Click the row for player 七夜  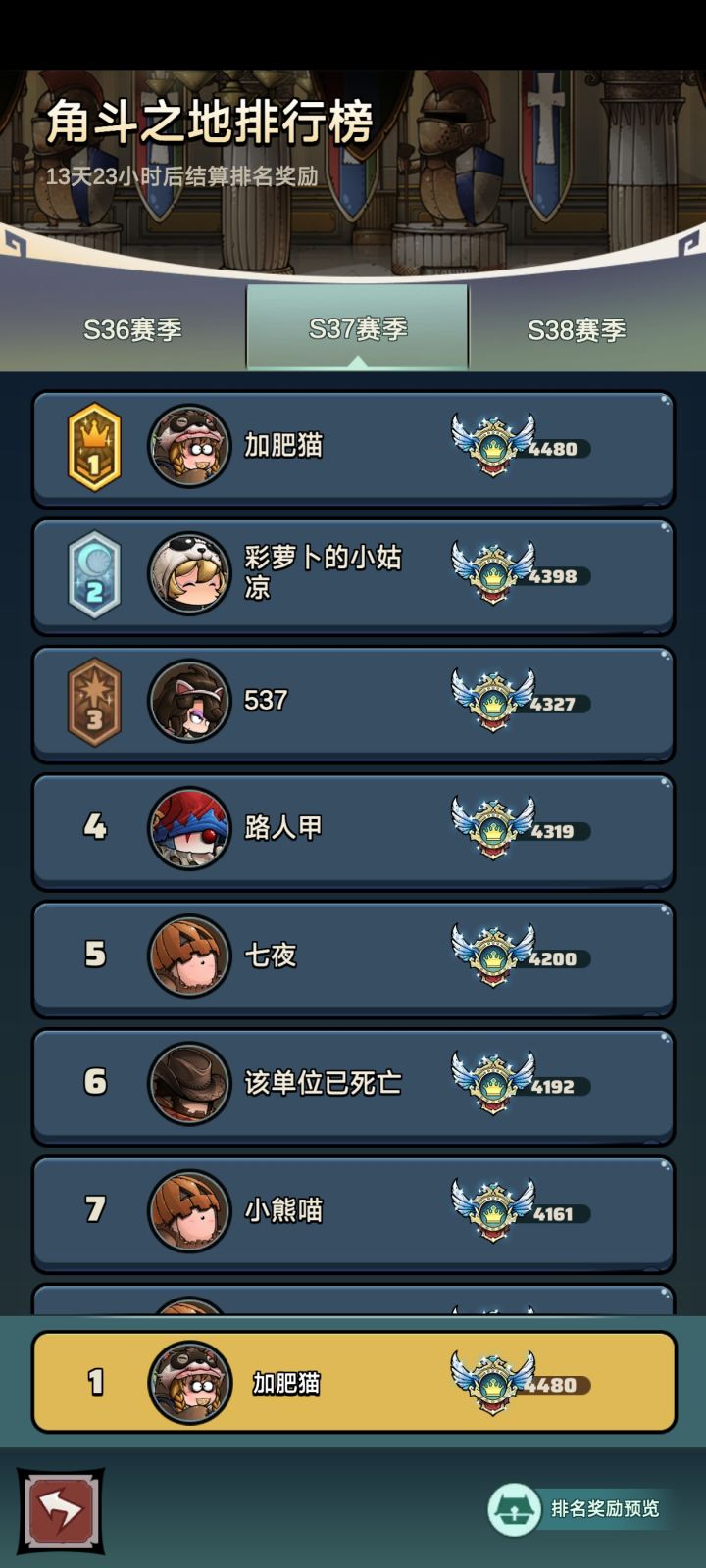point(353,955)
